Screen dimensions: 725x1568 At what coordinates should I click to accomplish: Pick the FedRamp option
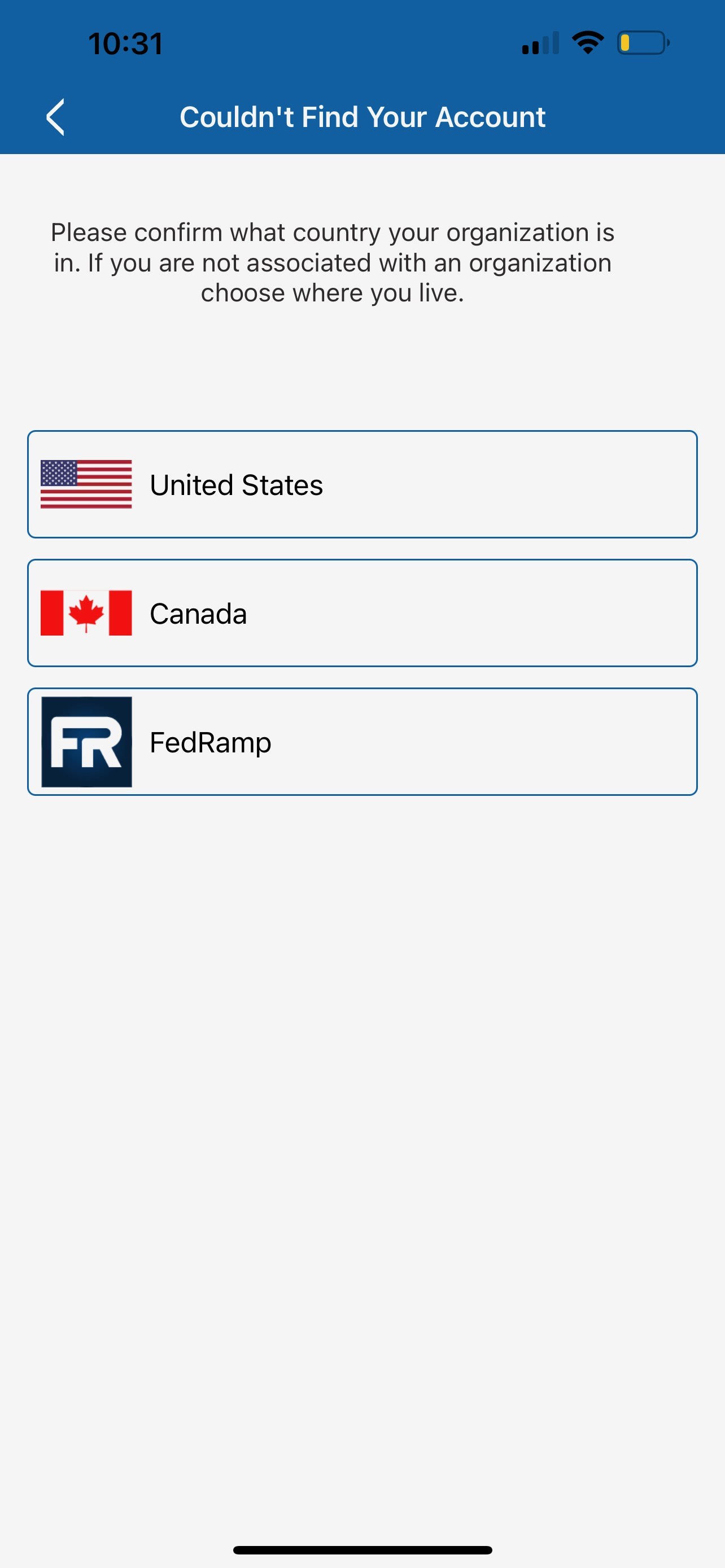[362, 742]
